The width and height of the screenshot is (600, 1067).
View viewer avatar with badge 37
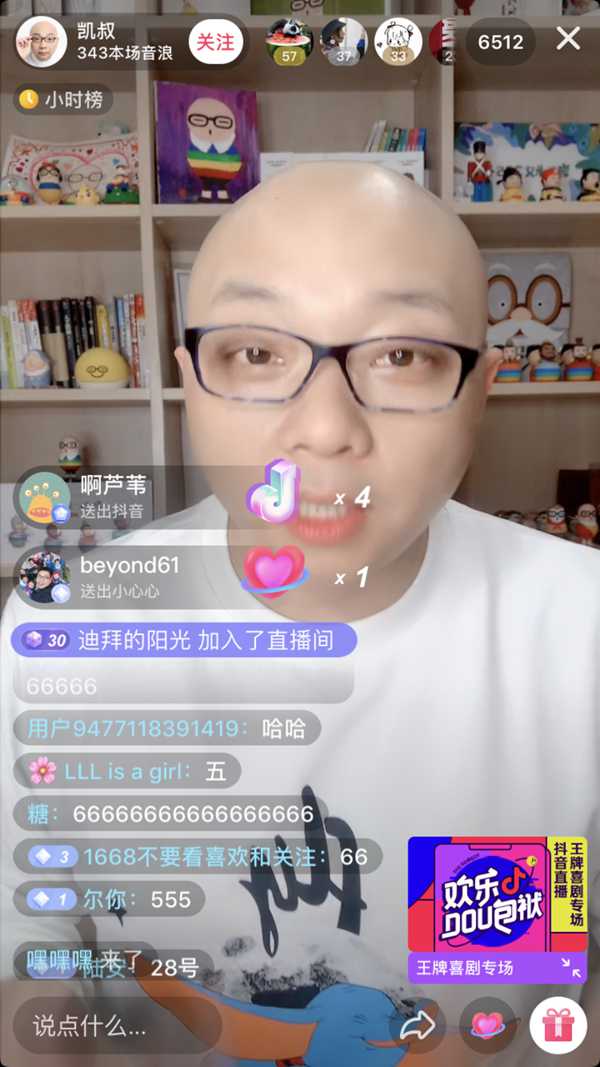[344, 41]
